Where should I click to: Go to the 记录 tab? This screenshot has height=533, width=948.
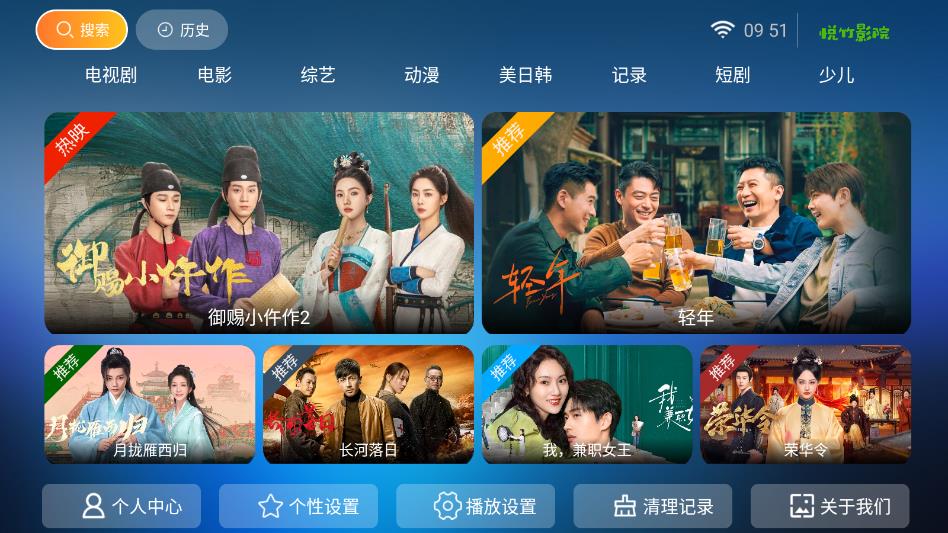629,75
